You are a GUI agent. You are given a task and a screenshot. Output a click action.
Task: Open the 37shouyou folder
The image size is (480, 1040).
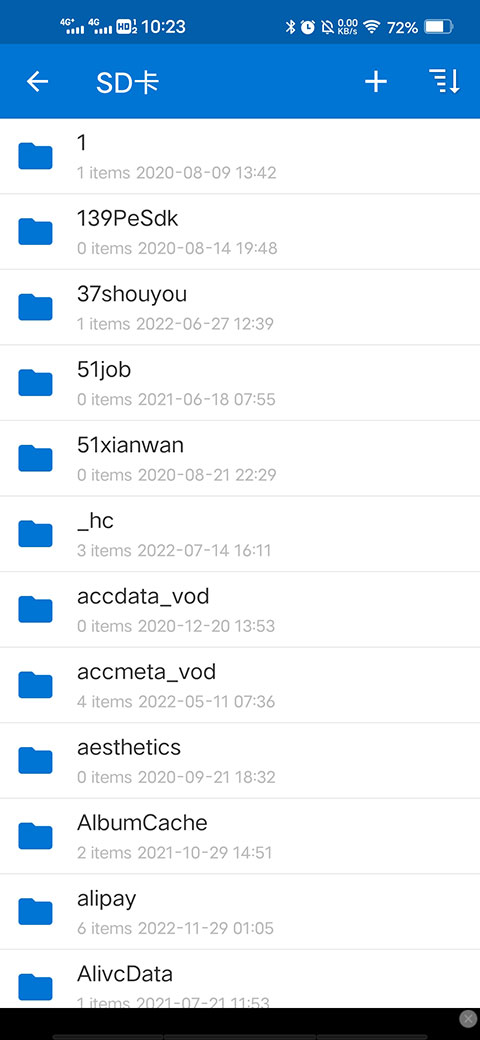[240, 308]
